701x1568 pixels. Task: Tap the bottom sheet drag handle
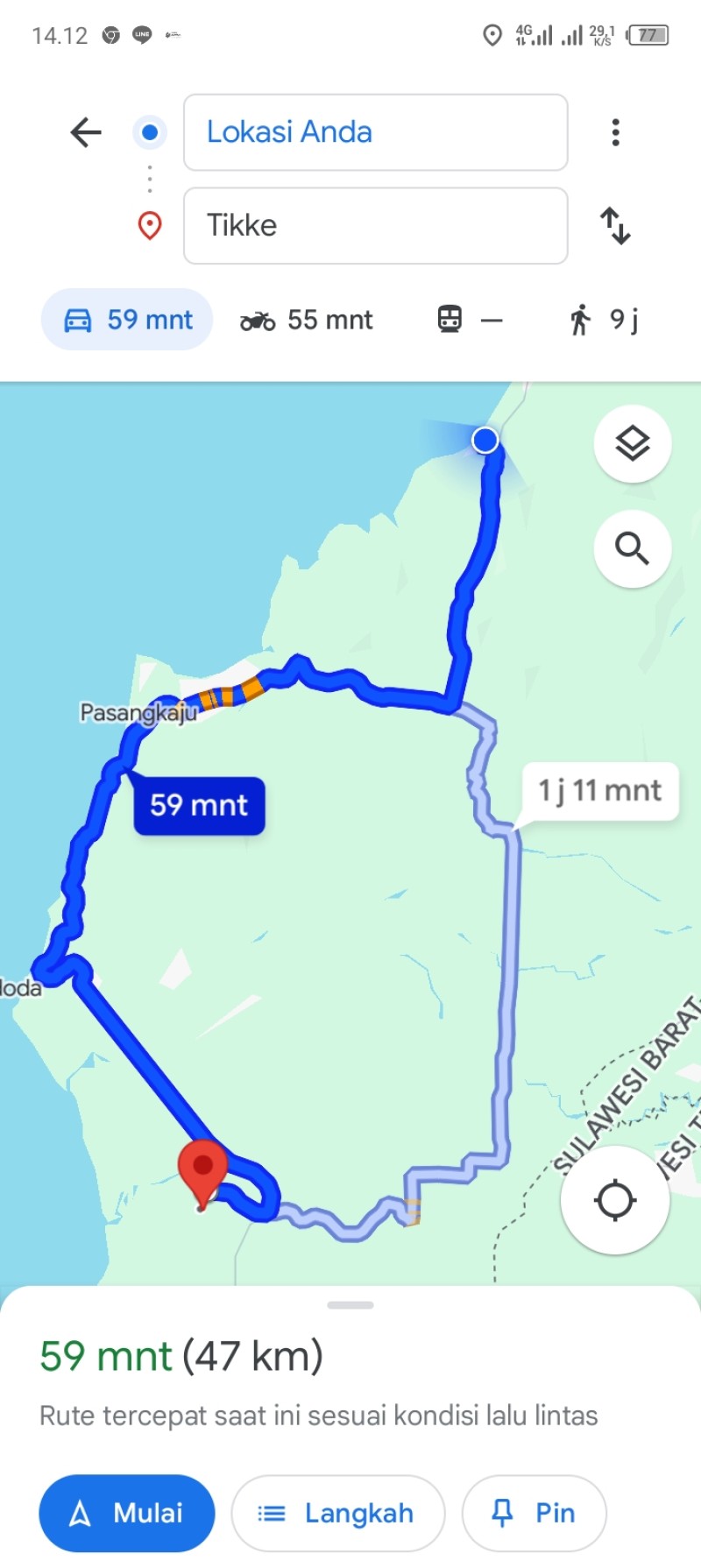click(350, 1305)
